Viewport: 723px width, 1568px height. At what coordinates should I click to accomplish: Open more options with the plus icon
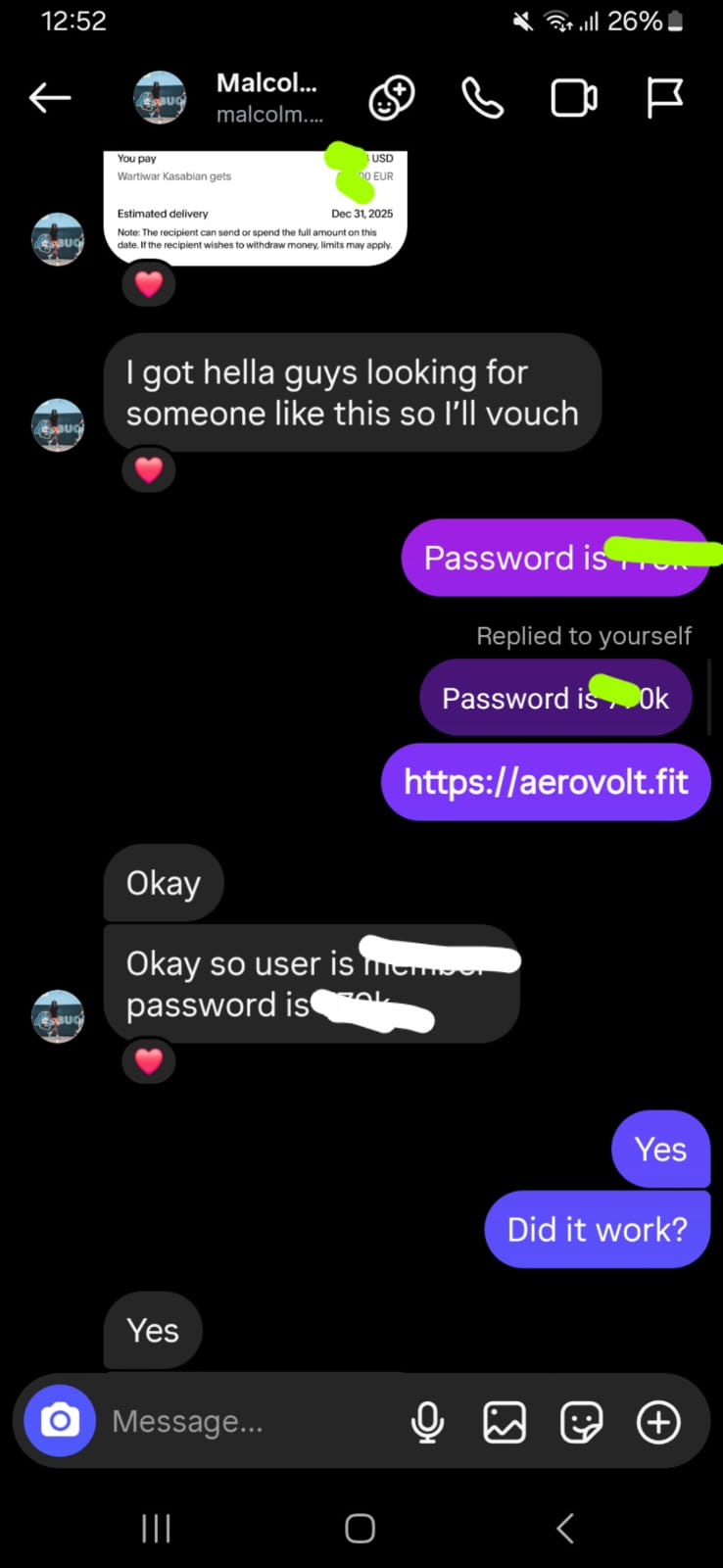(658, 1422)
